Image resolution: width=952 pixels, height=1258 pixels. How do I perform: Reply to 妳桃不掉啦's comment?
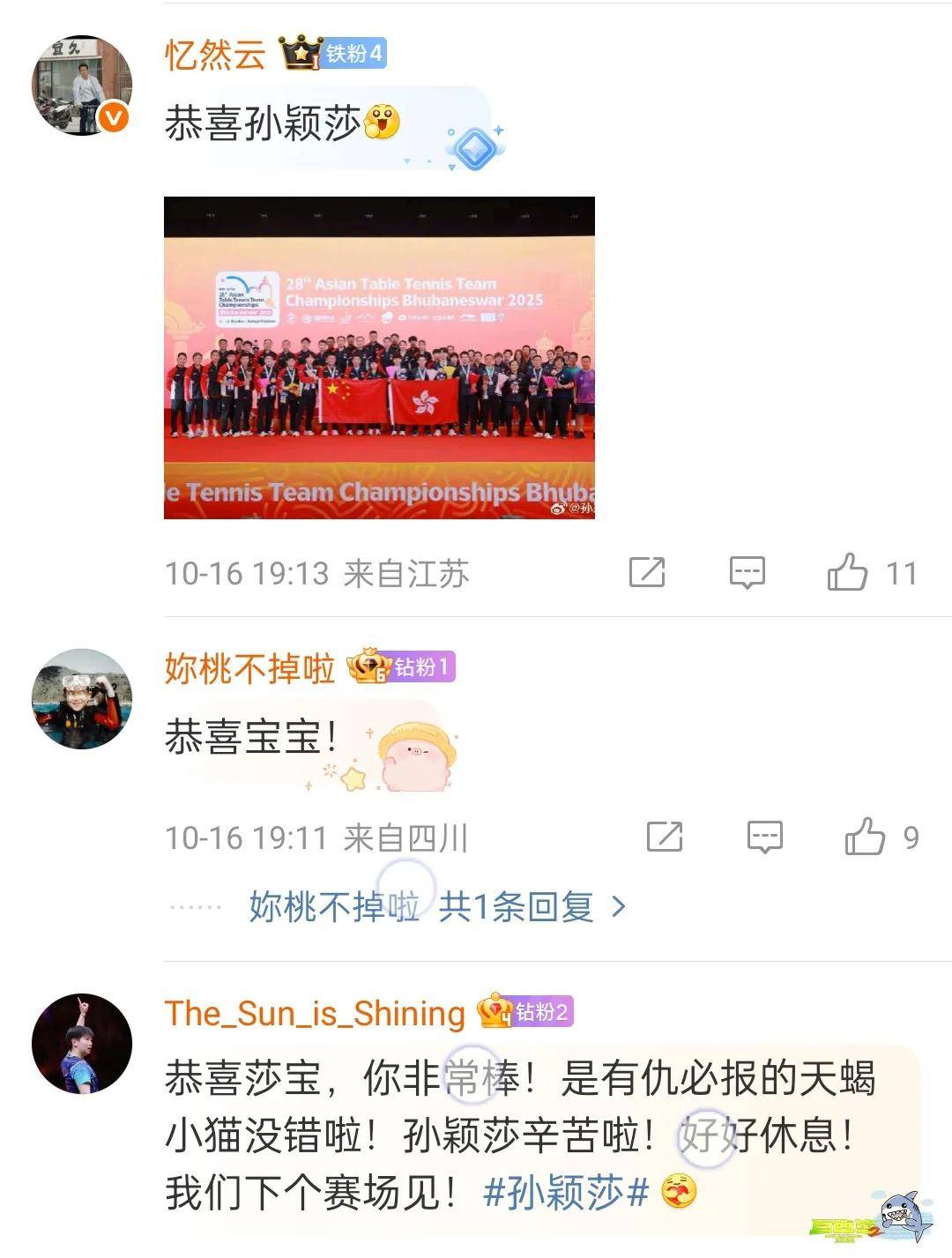coord(764,837)
